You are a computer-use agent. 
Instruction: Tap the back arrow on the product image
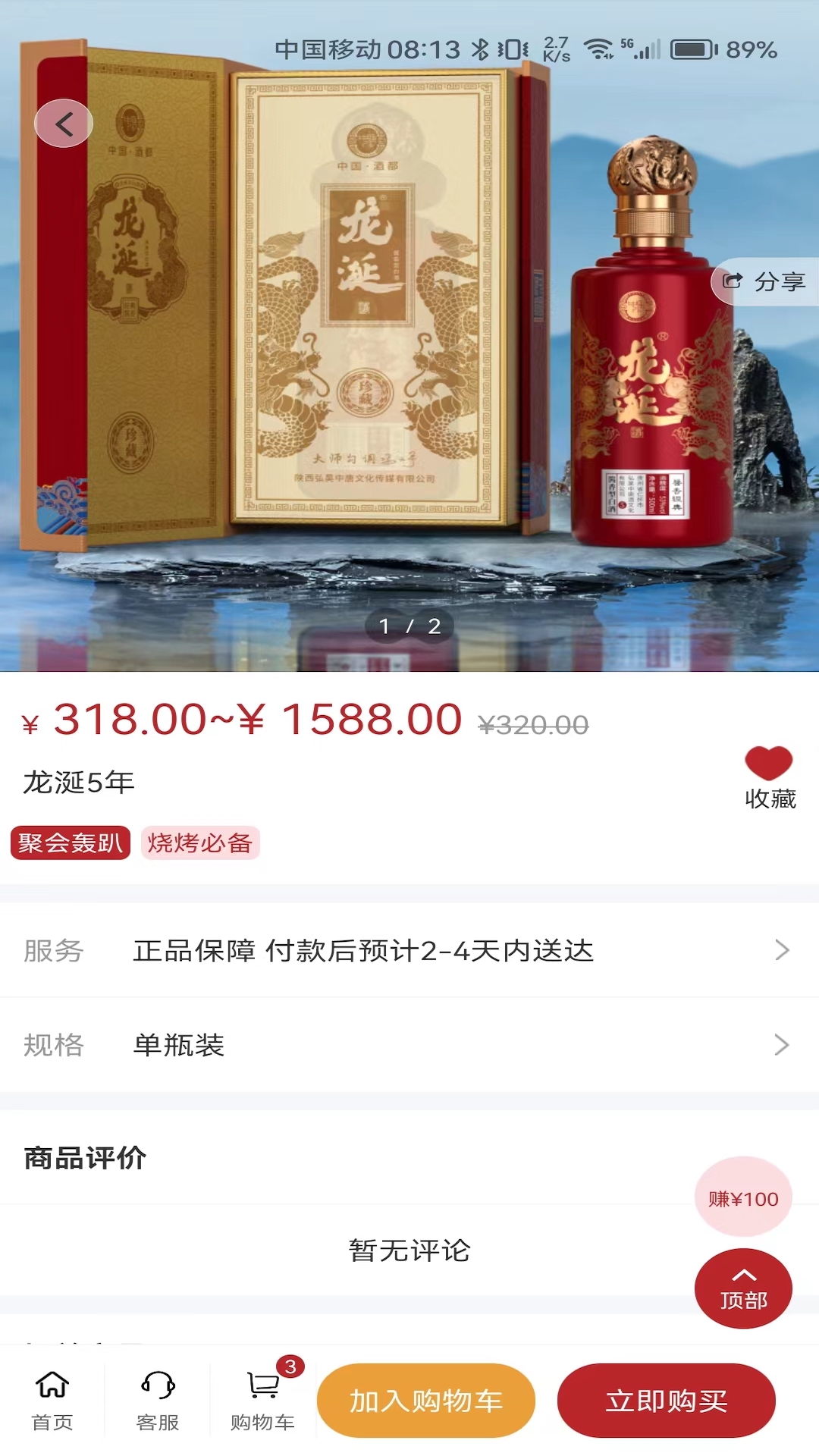point(64,123)
